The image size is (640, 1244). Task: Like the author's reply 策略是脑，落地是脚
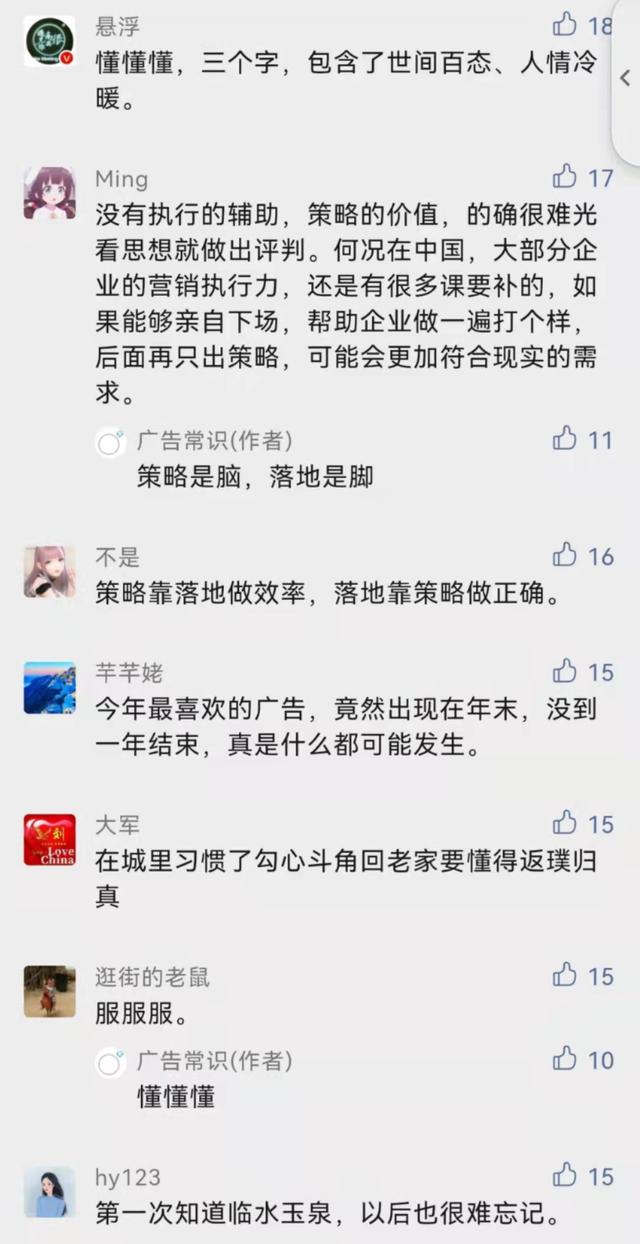pos(566,438)
